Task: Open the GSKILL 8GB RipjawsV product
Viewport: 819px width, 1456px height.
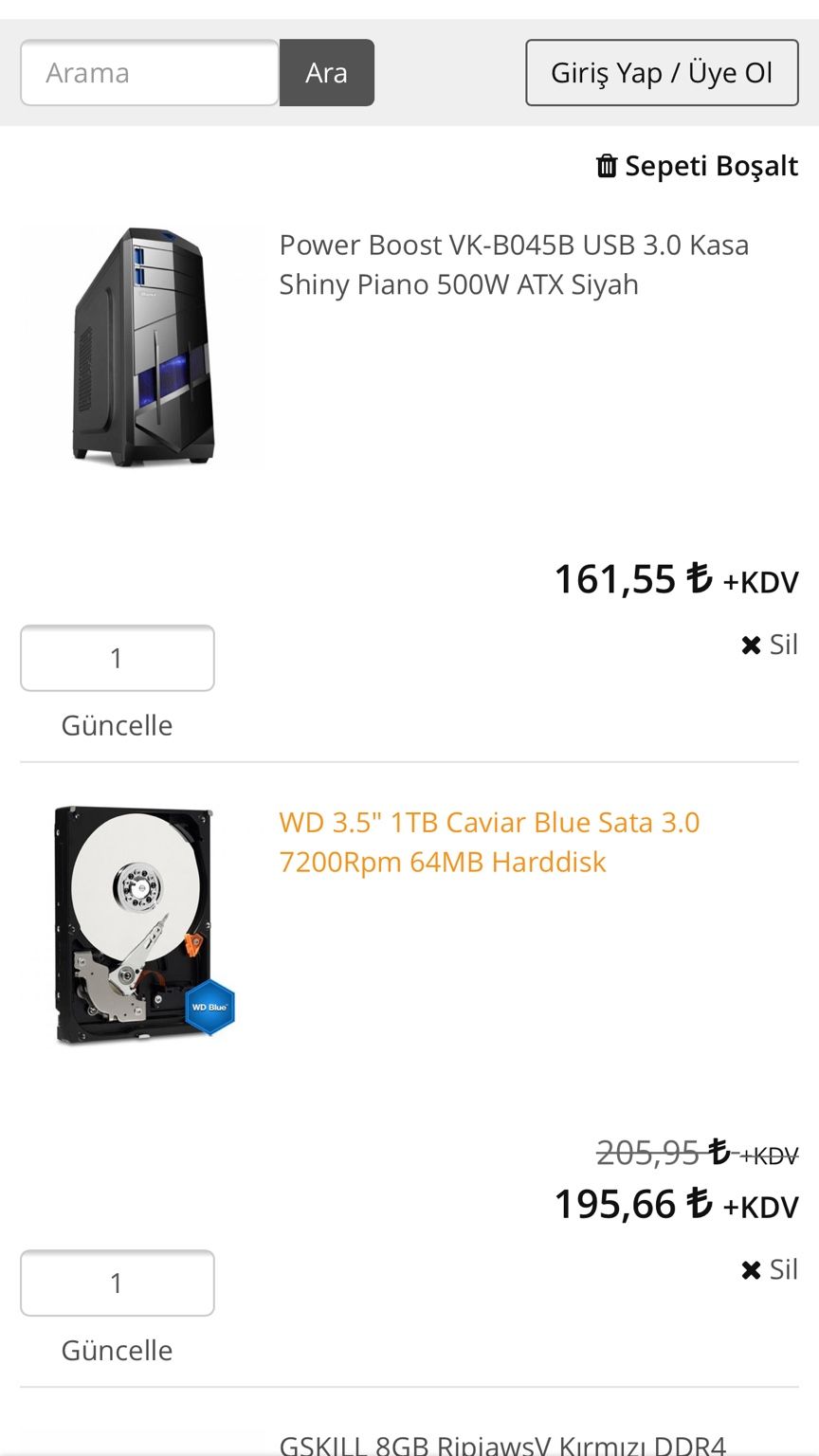Action: point(502,1445)
